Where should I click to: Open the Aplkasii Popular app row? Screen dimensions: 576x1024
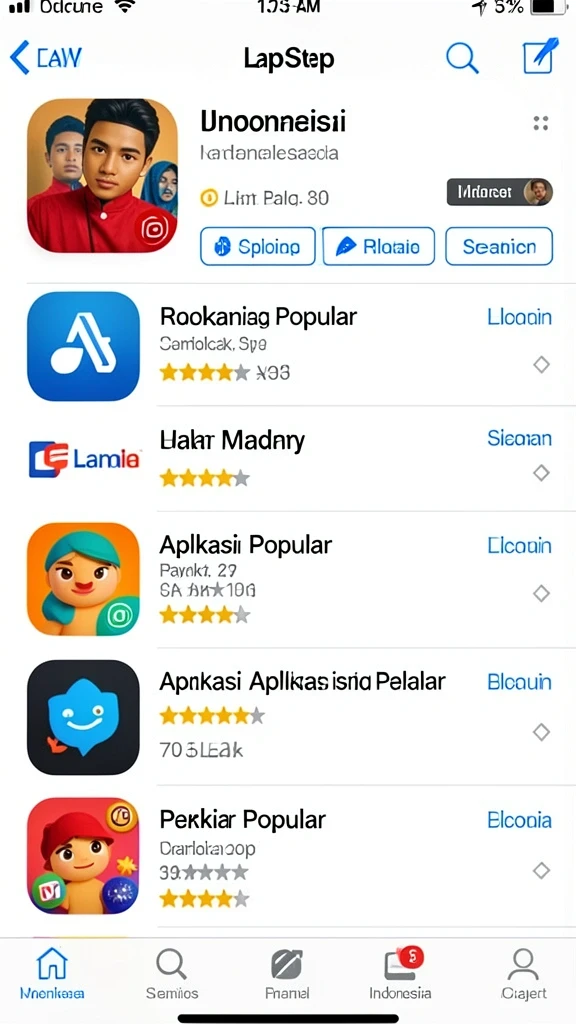point(300,579)
